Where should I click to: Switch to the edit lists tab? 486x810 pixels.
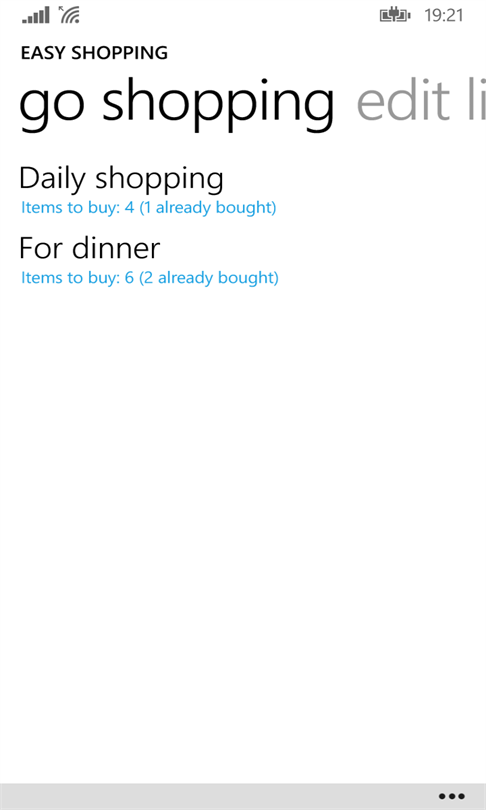421,101
